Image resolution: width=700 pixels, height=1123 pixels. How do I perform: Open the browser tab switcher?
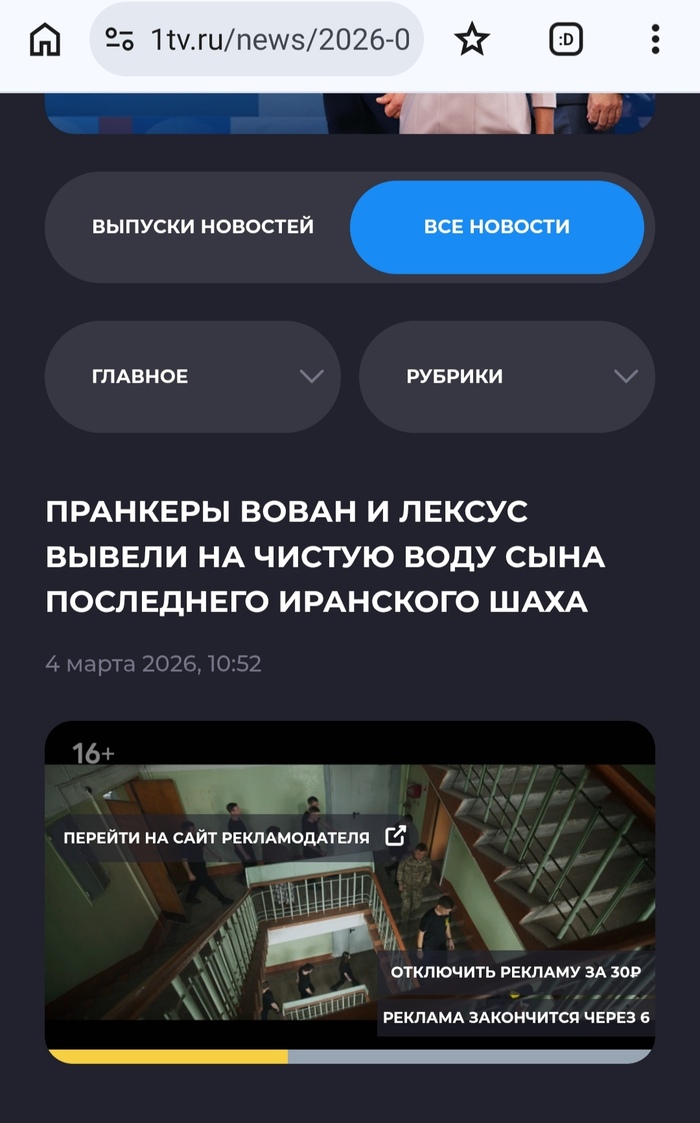[566, 40]
